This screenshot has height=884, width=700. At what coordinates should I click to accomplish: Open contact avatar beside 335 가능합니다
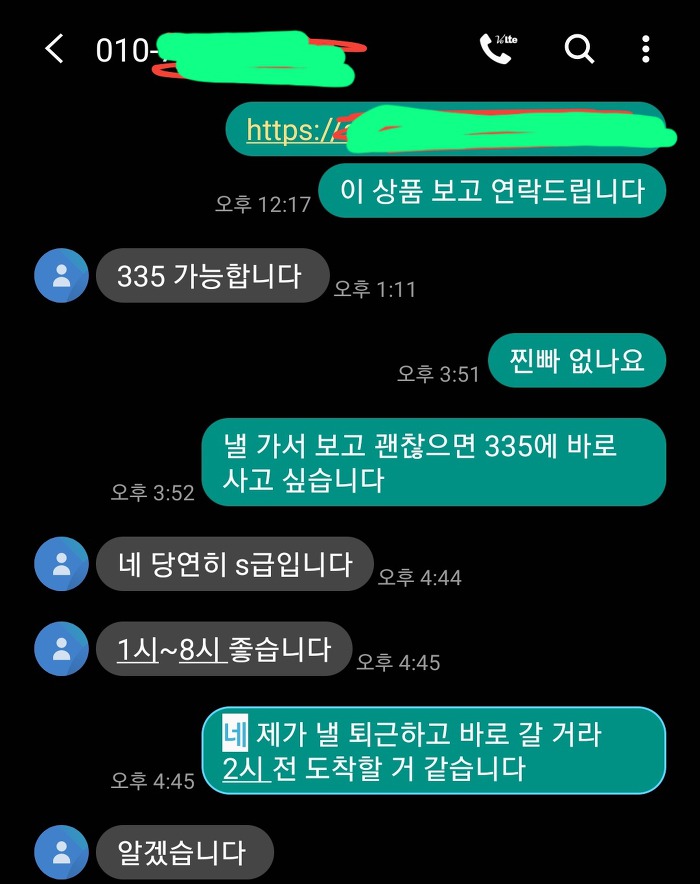[x=61, y=275]
